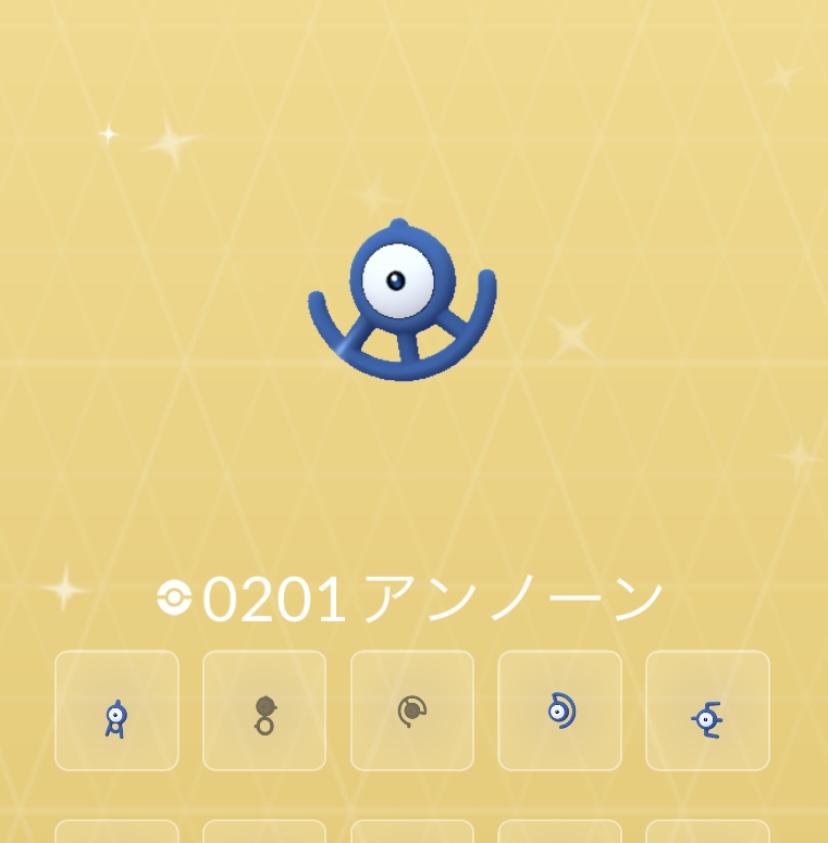Select the Unown A form tile

coord(117,711)
